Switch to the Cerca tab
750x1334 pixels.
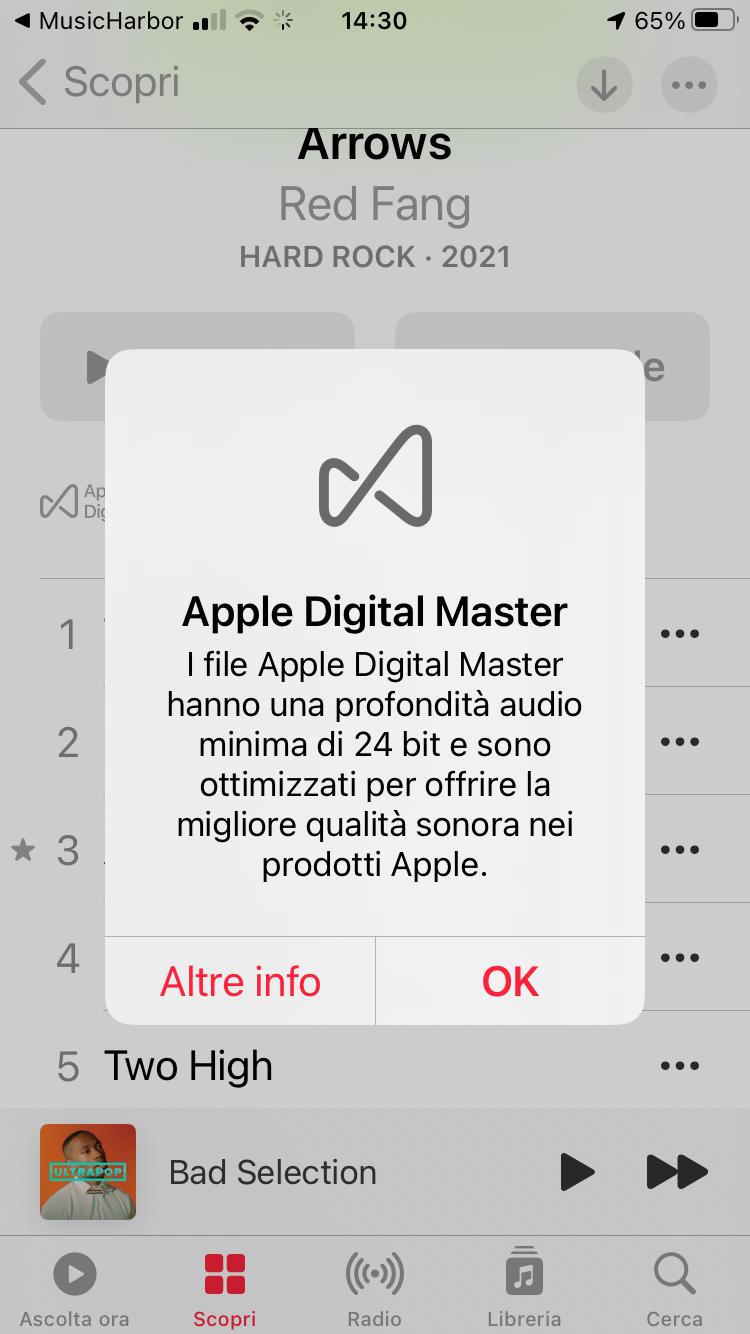pos(674,1288)
